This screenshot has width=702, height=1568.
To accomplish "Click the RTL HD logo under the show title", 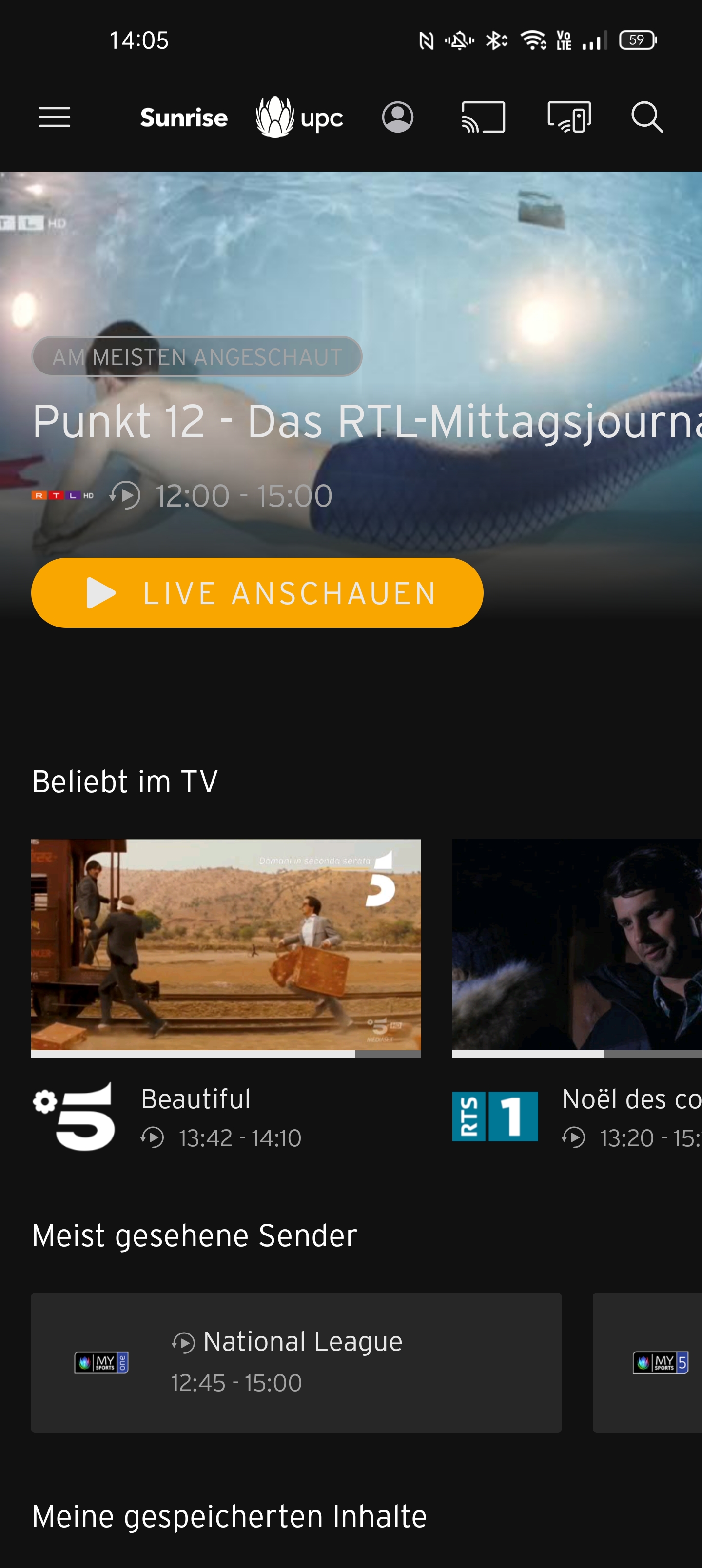I will pyautogui.click(x=63, y=495).
